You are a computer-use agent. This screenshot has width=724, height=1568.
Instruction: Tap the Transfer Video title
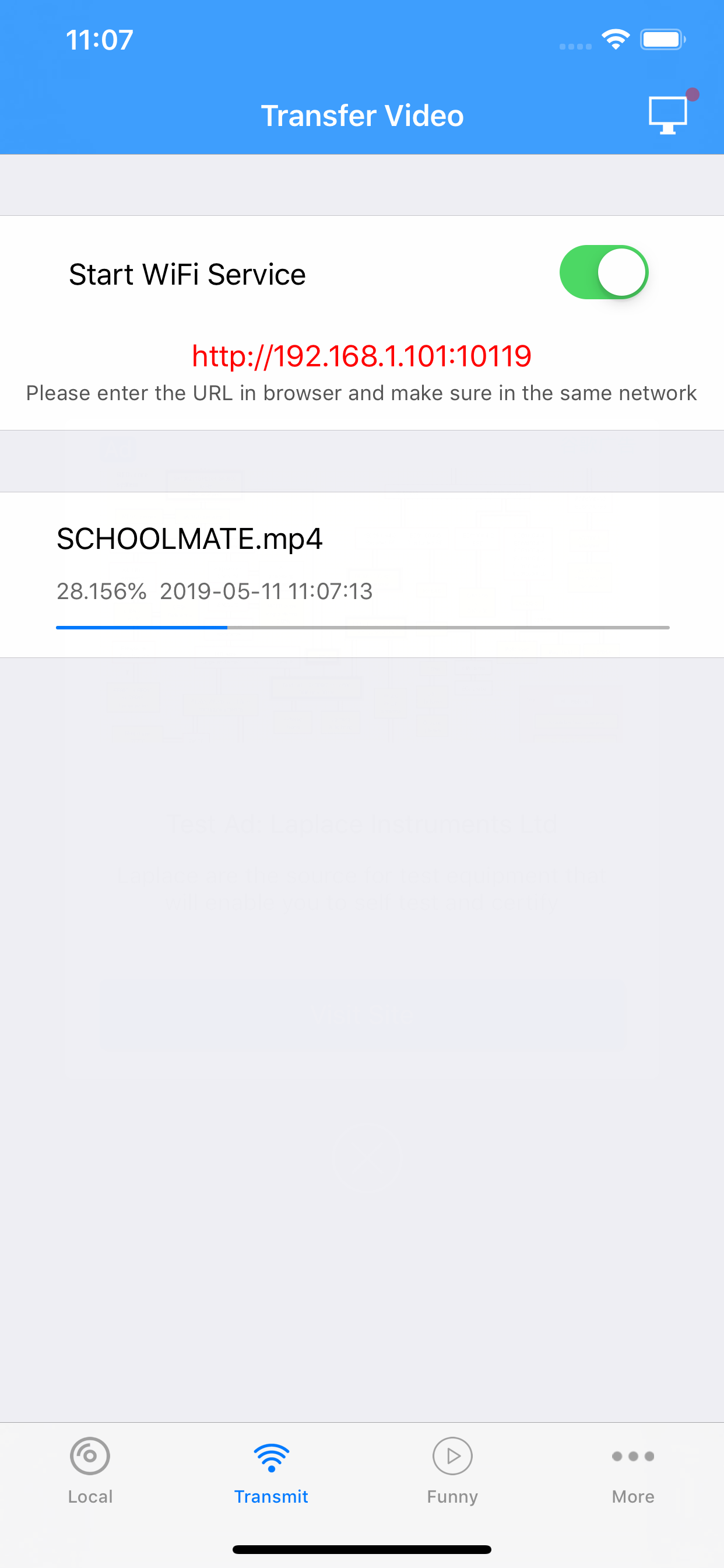pyautogui.click(x=362, y=115)
